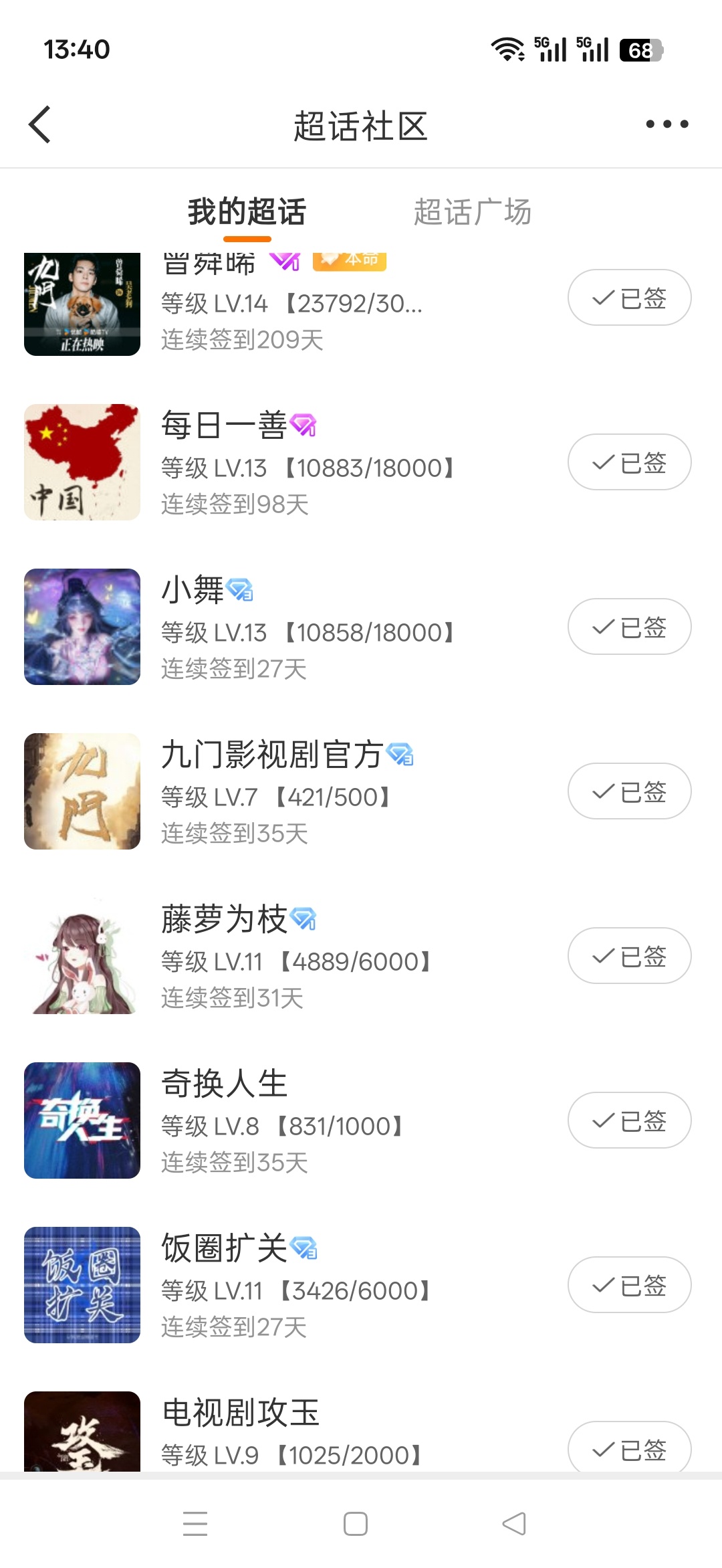
Task: Tap the 已签 button for 奇换人生
Action: click(629, 1120)
